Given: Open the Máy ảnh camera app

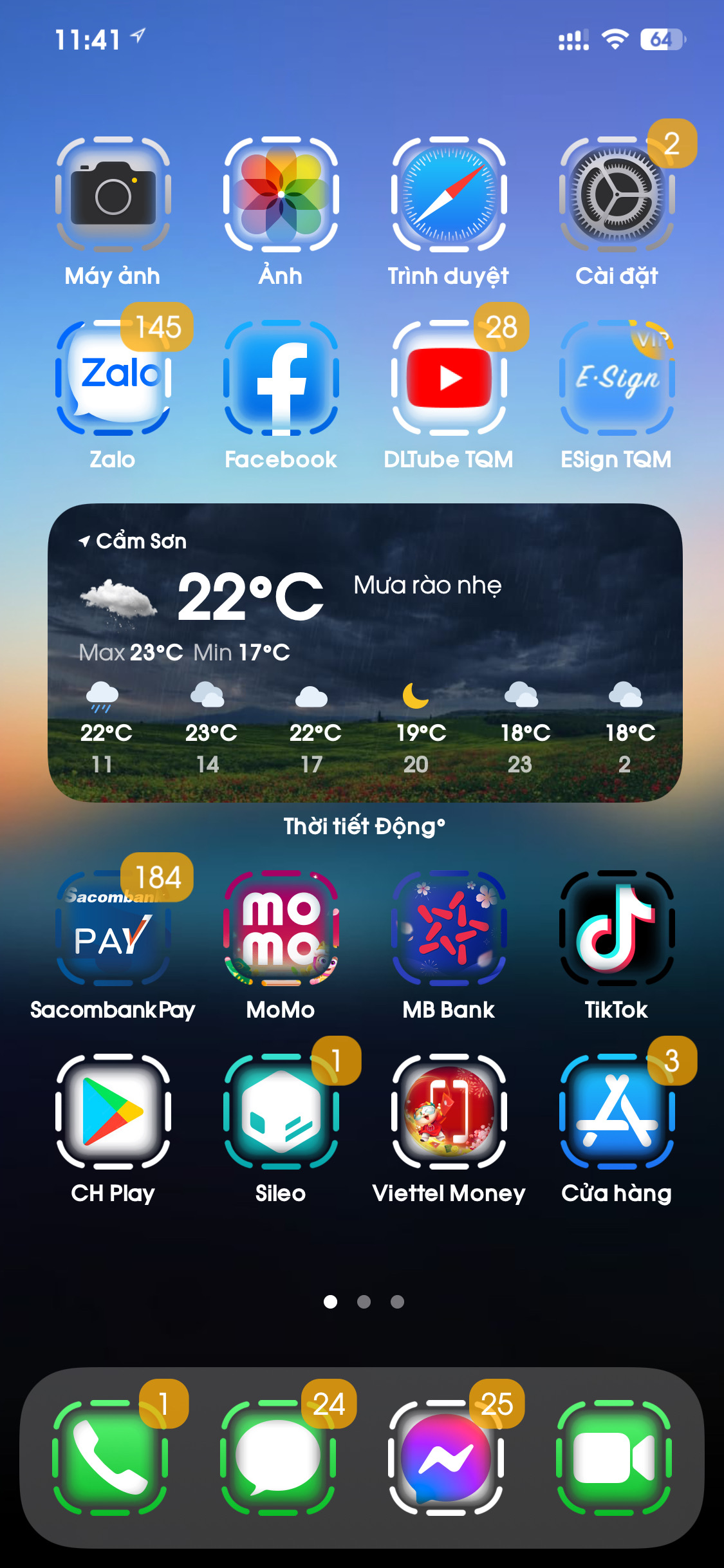Looking at the screenshot, I should click(113, 194).
